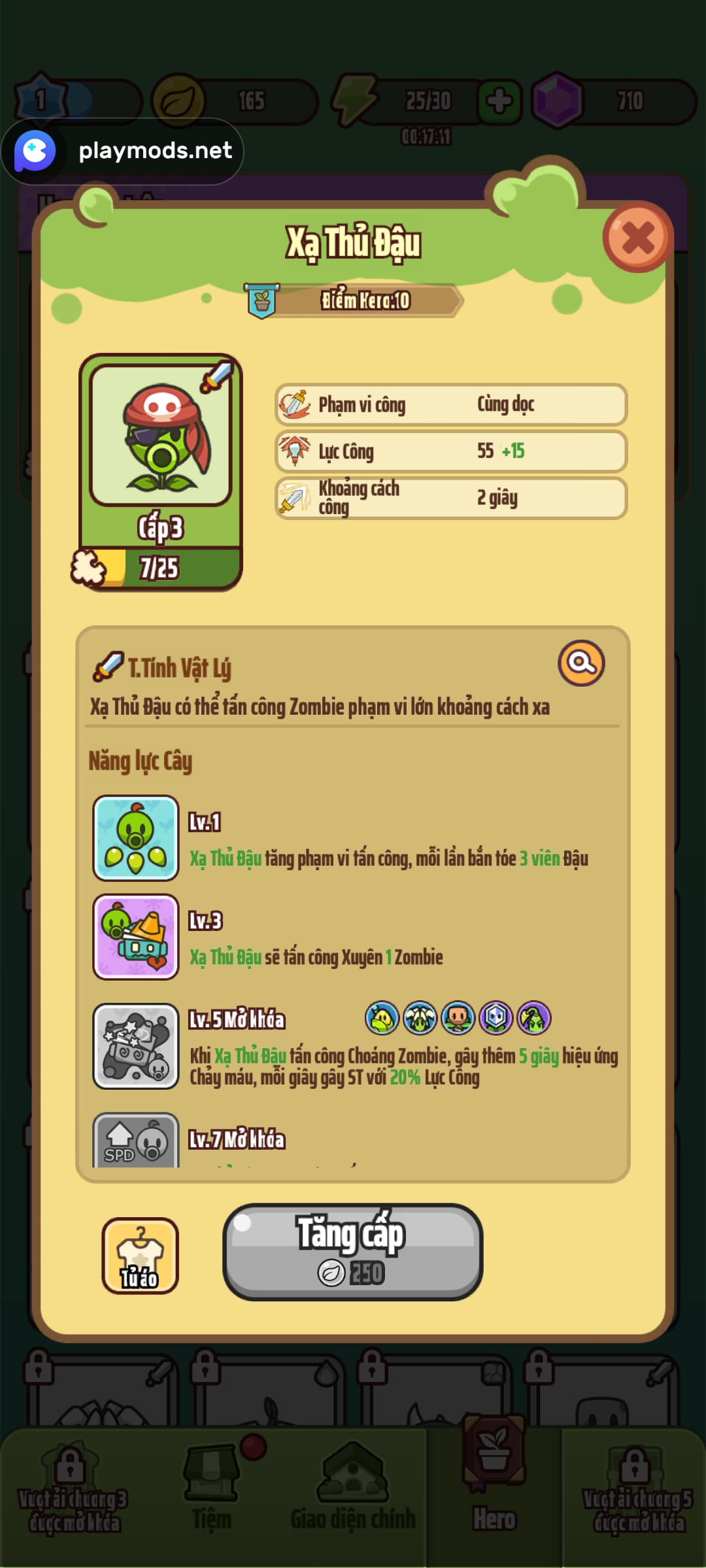
Task: Tap the Tăng cấp upgrade button
Action: pyautogui.click(x=353, y=1251)
